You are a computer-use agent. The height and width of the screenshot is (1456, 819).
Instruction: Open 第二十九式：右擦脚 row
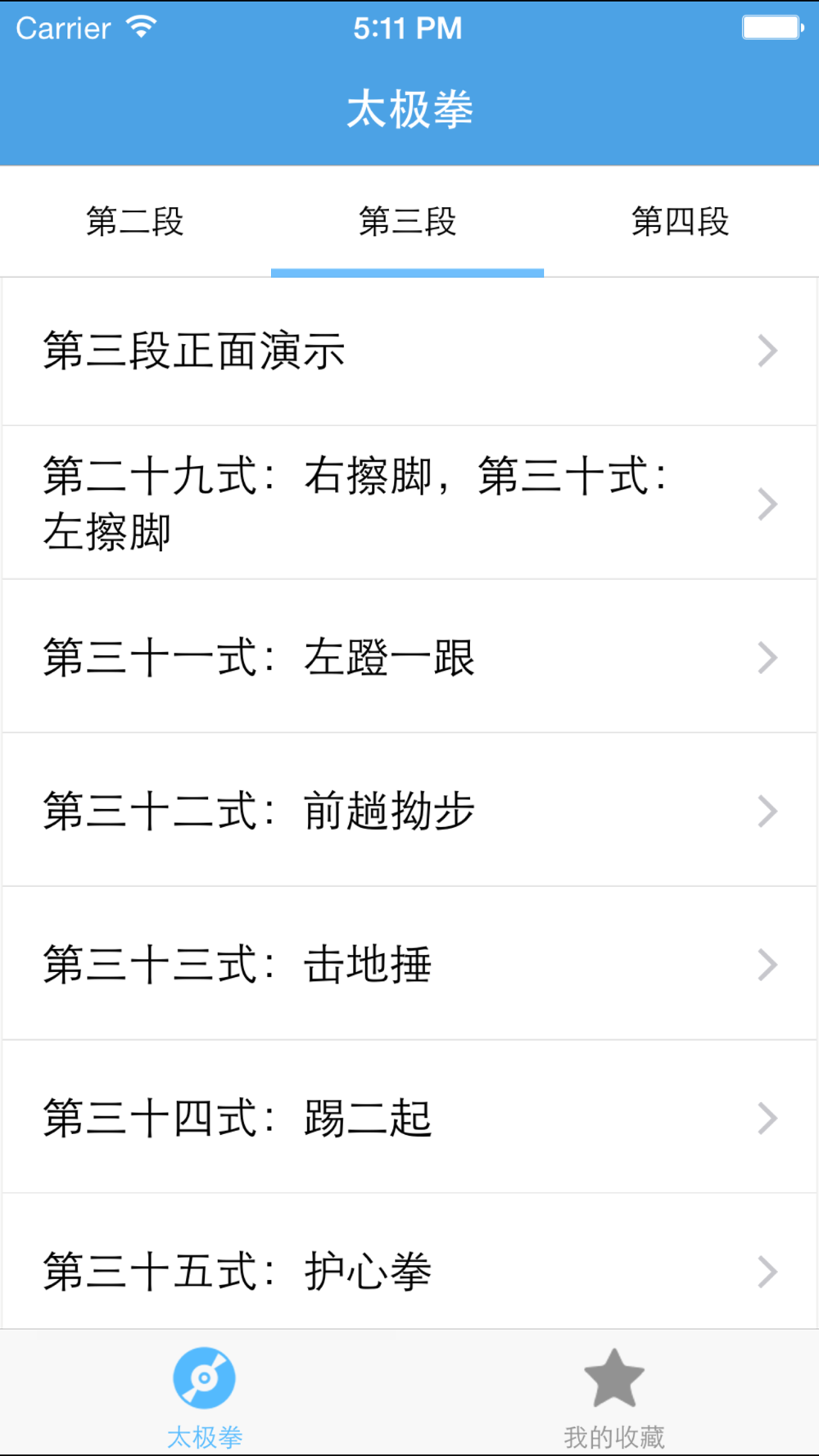click(409, 503)
